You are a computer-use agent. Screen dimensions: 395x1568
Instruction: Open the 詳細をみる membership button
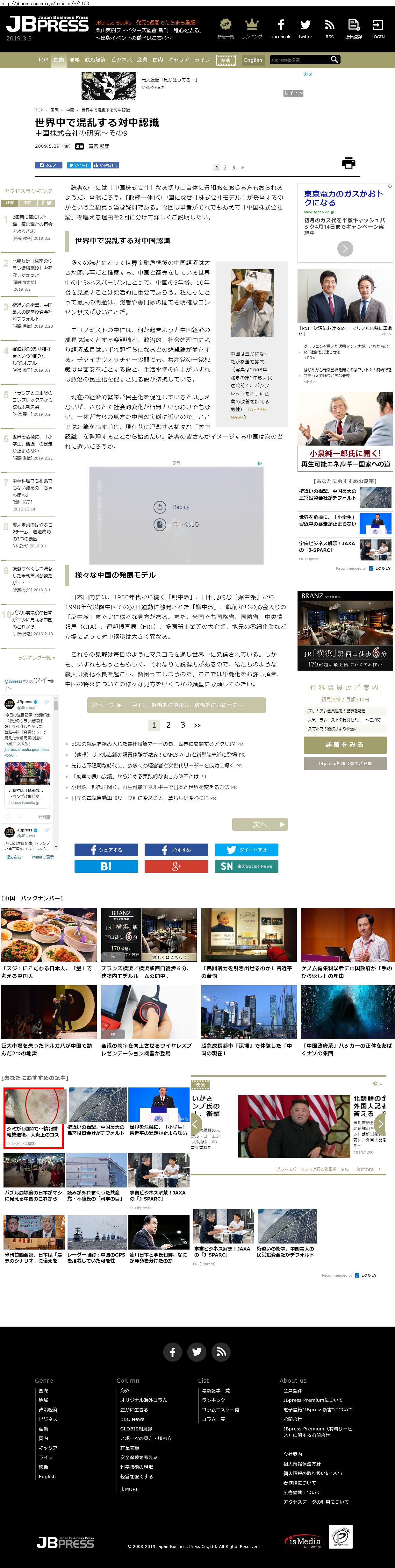coord(345,745)
